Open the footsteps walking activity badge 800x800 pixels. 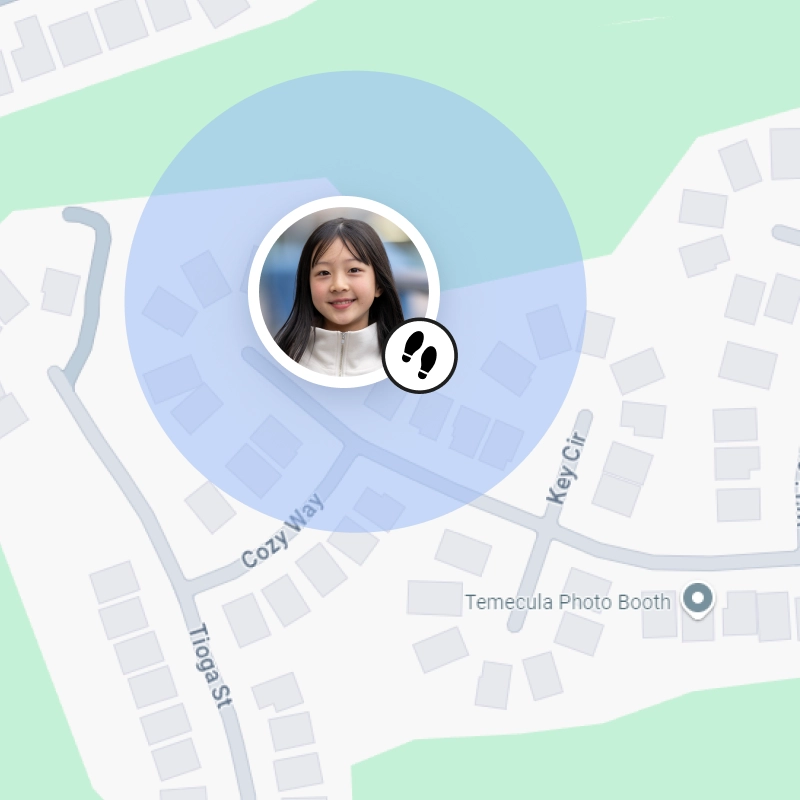[x=420, y=355]
